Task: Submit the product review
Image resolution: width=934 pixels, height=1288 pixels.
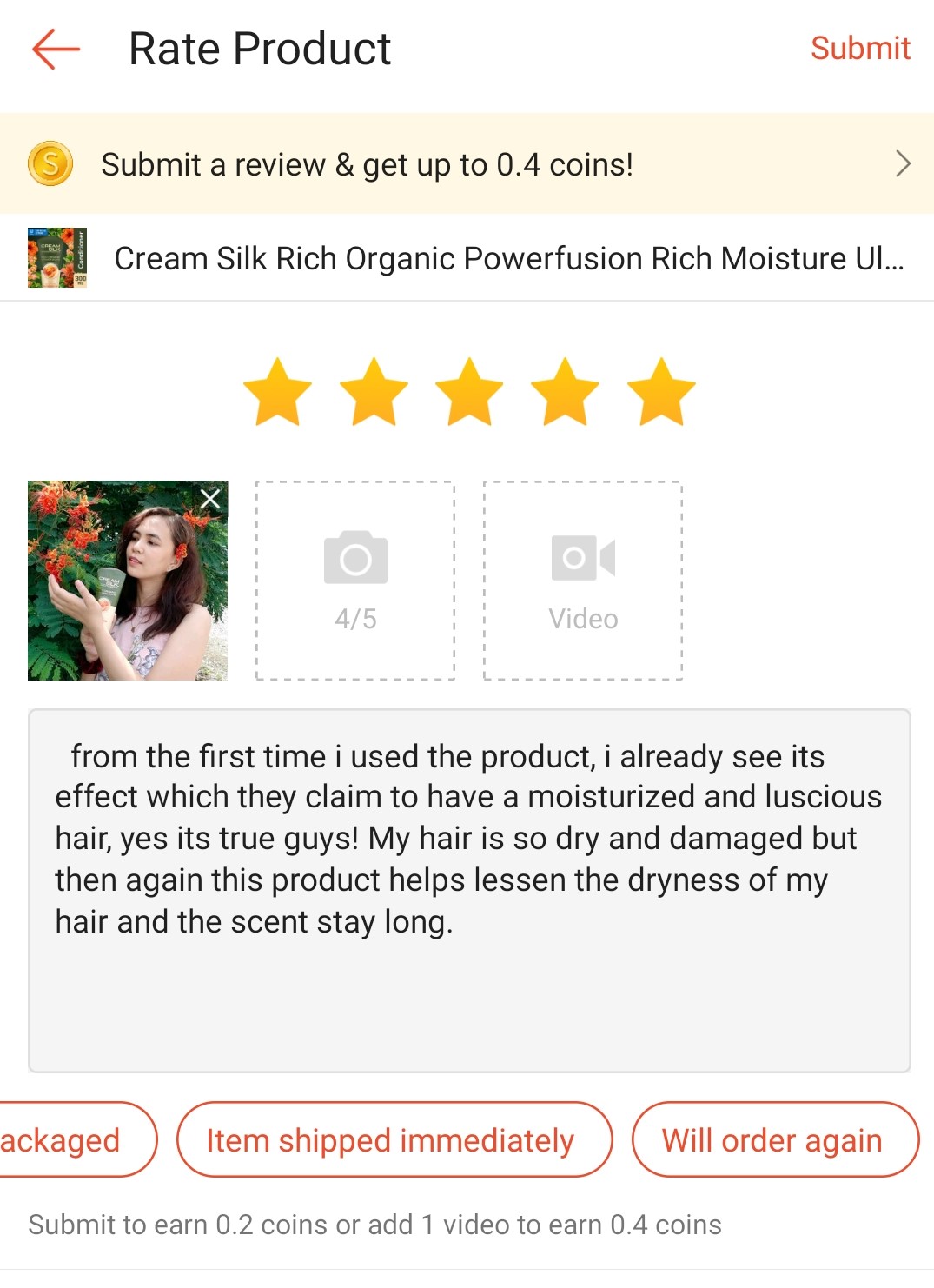Action: click(859, 49)
